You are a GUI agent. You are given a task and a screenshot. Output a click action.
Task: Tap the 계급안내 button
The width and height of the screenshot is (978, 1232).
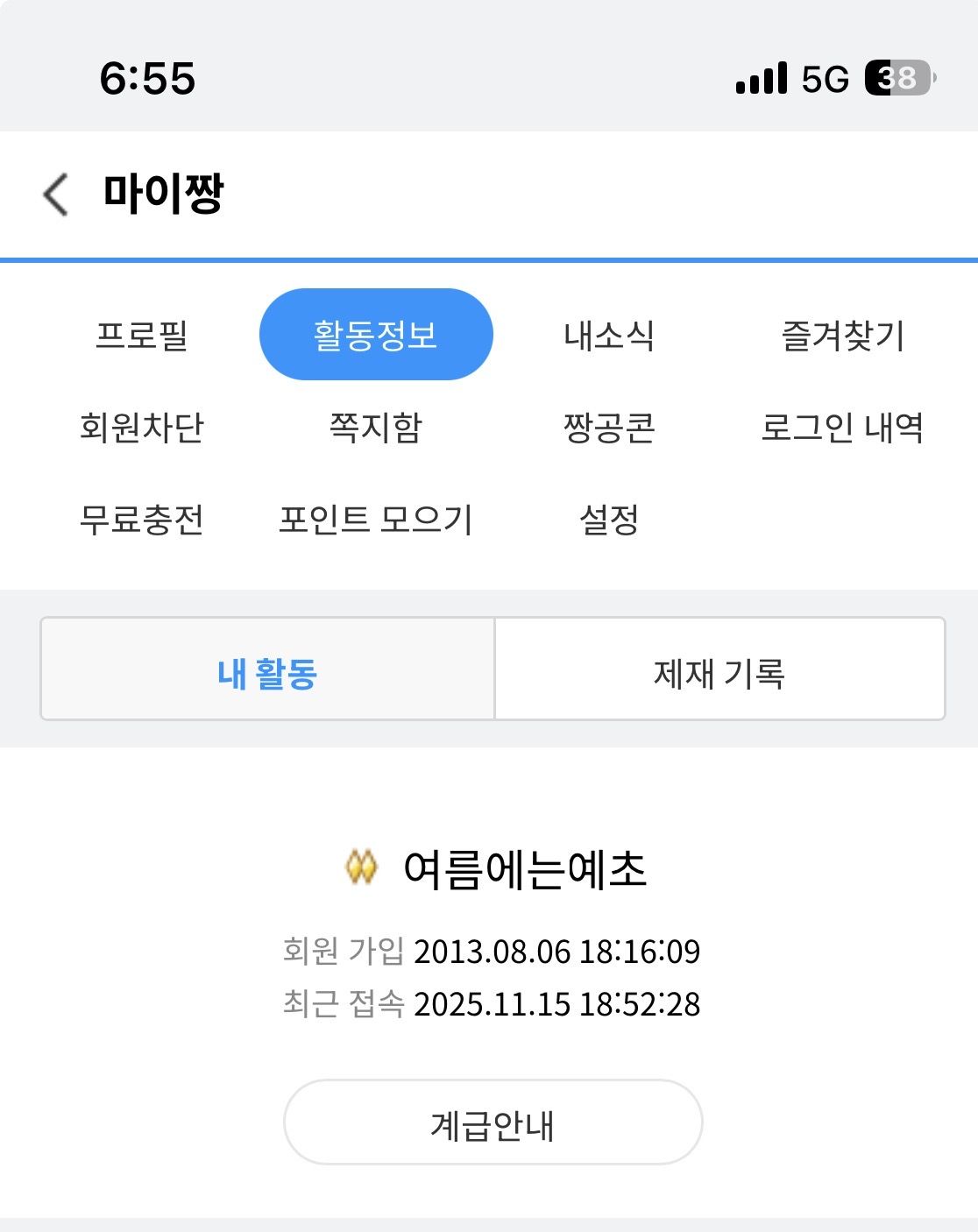(493, 1122)
